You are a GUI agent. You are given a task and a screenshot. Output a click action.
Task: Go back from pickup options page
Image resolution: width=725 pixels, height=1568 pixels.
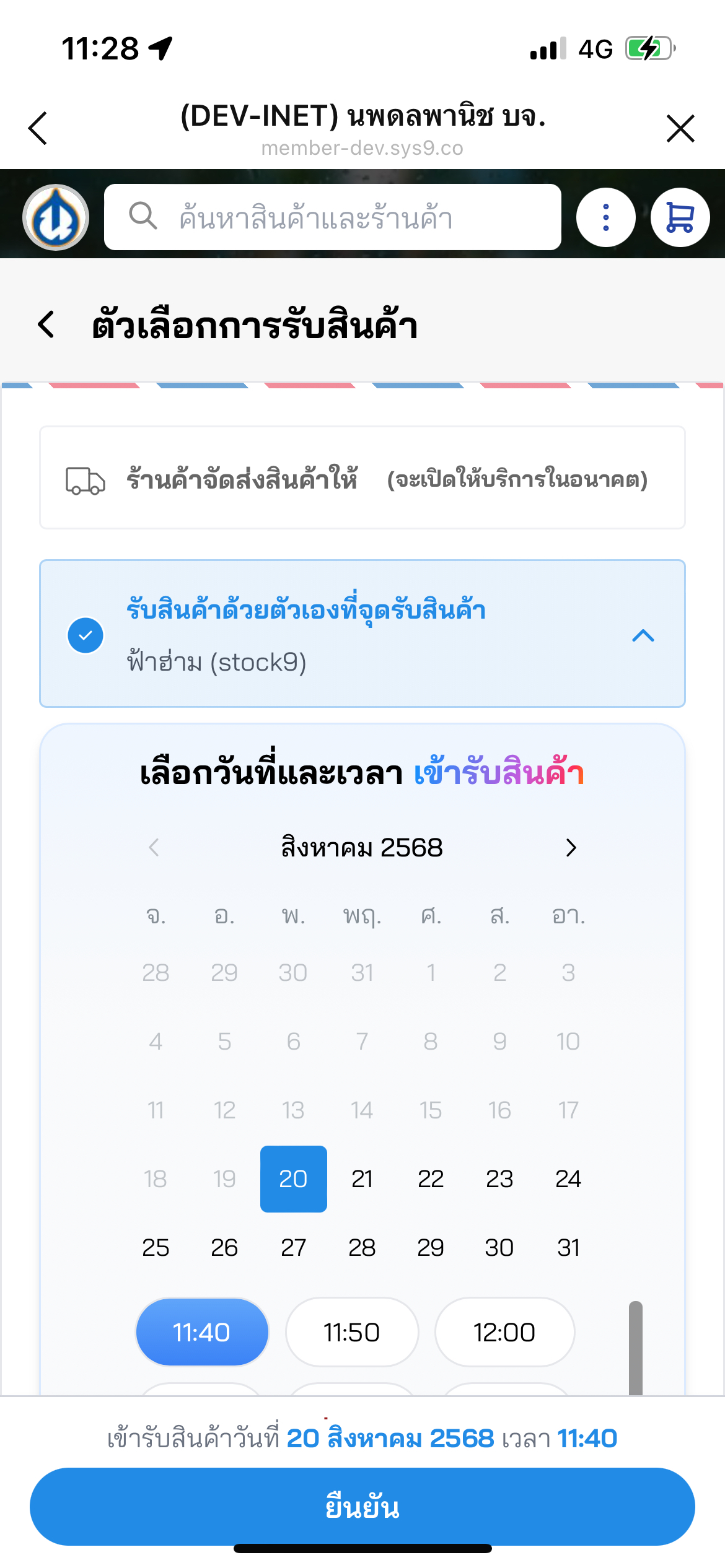coord(46,324)
